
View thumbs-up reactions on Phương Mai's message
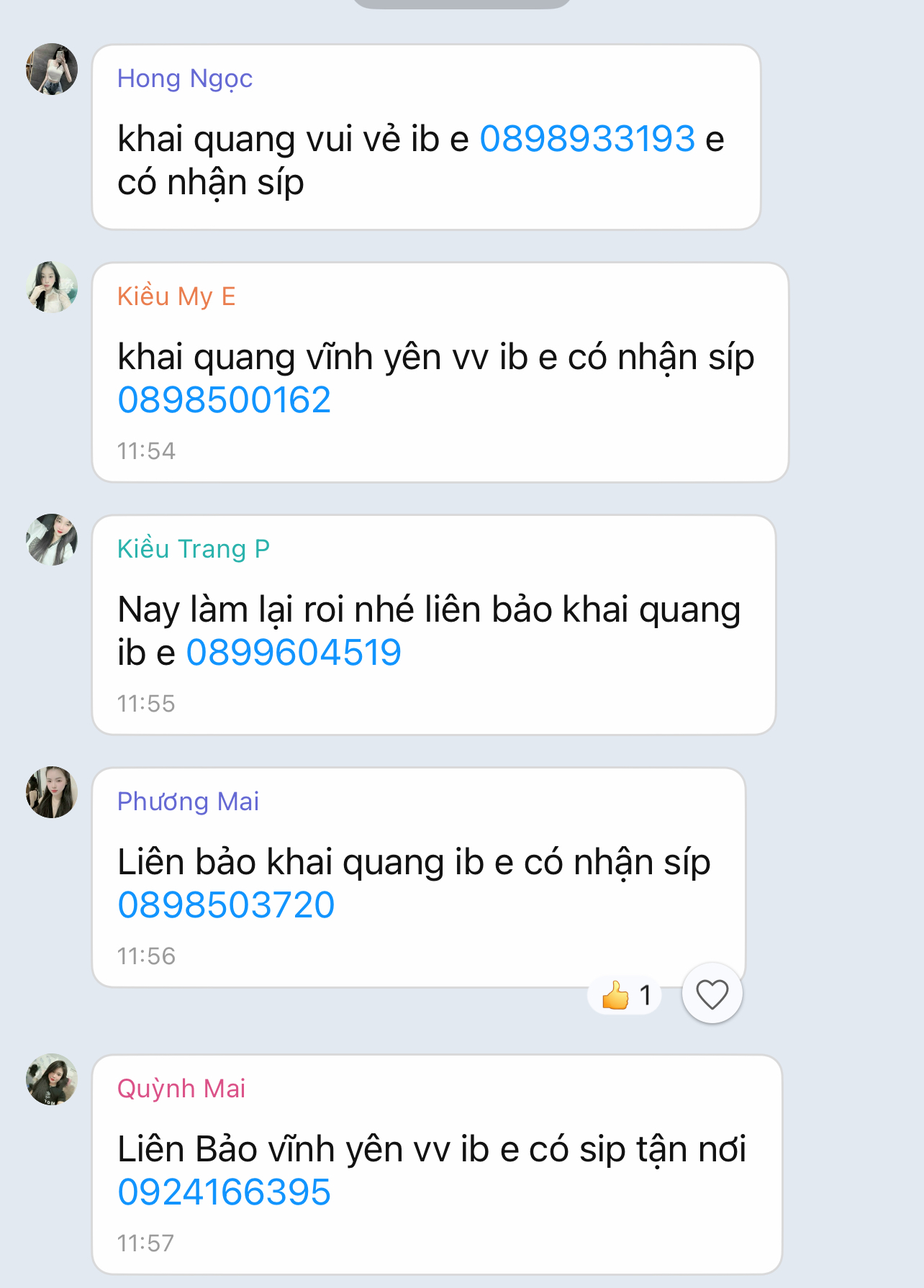(625, 996)
